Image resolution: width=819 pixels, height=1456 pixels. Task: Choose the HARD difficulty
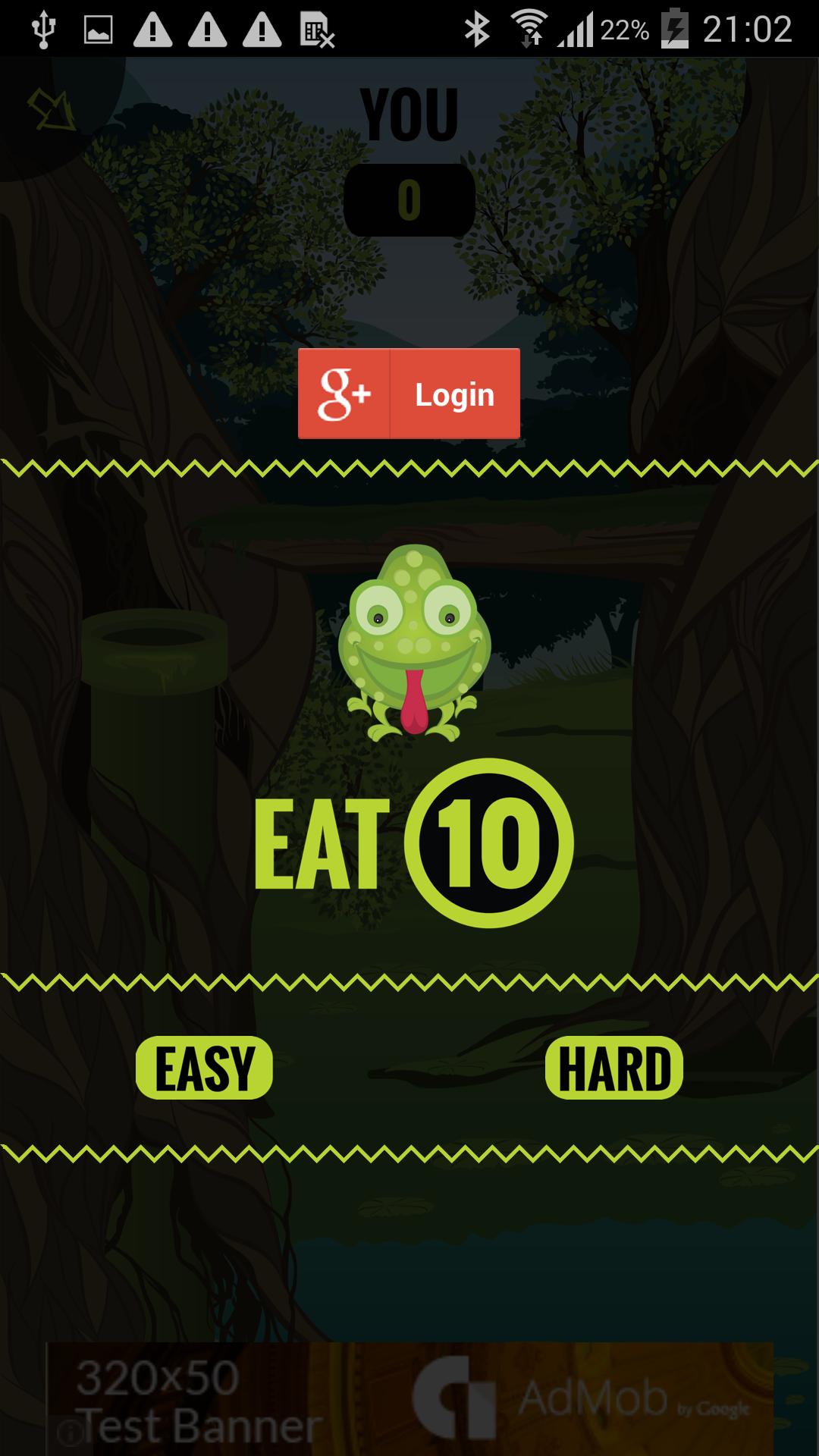click(x=614, y=1068)
